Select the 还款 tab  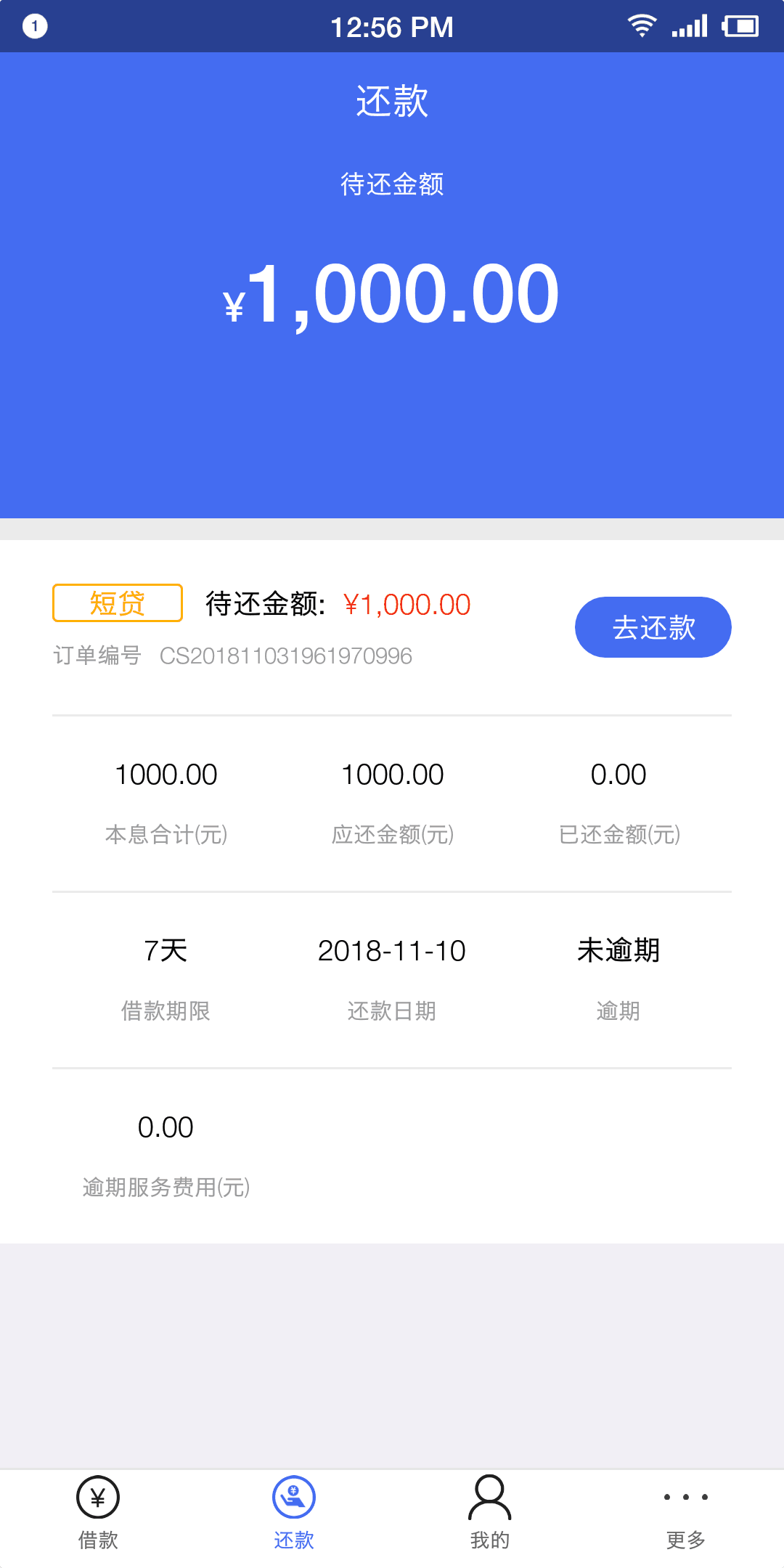coord(294,1514)
